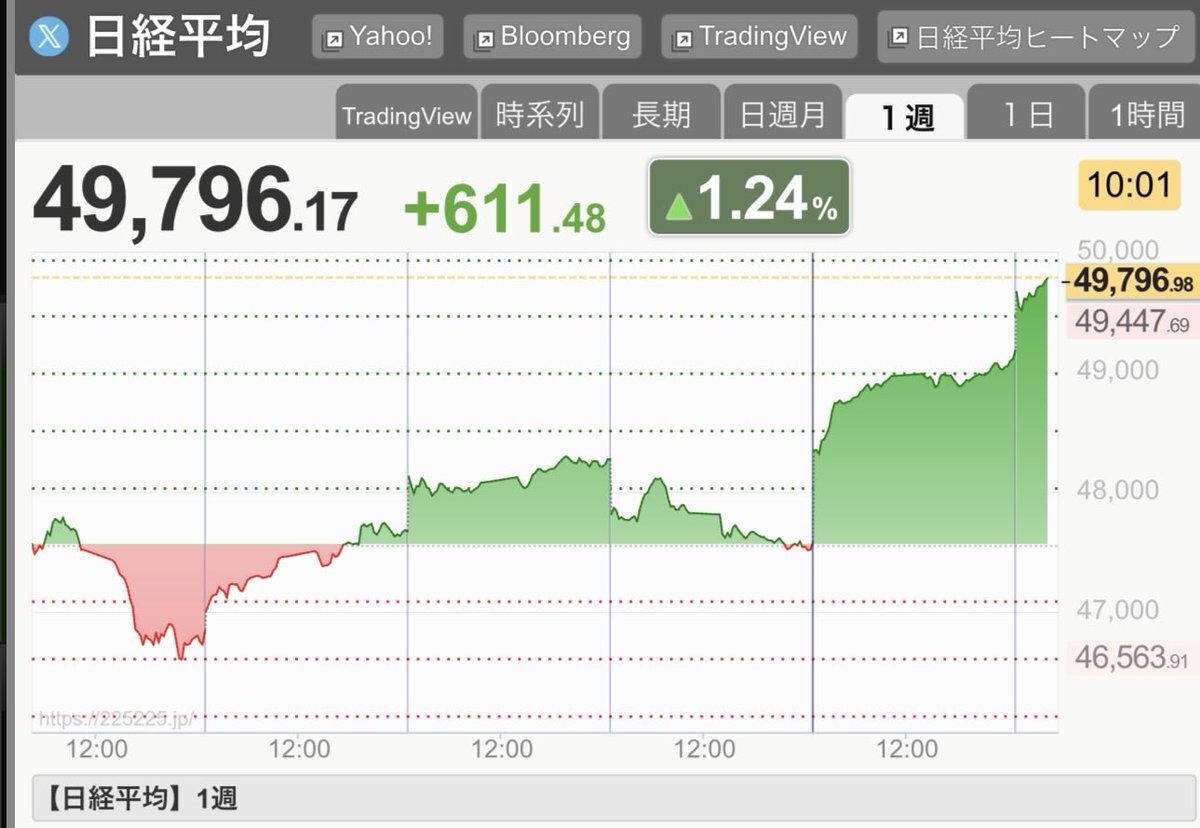The image size is (1200, 828).
Task: Switch to the 時系列 tab
Action: click(540, 113)
